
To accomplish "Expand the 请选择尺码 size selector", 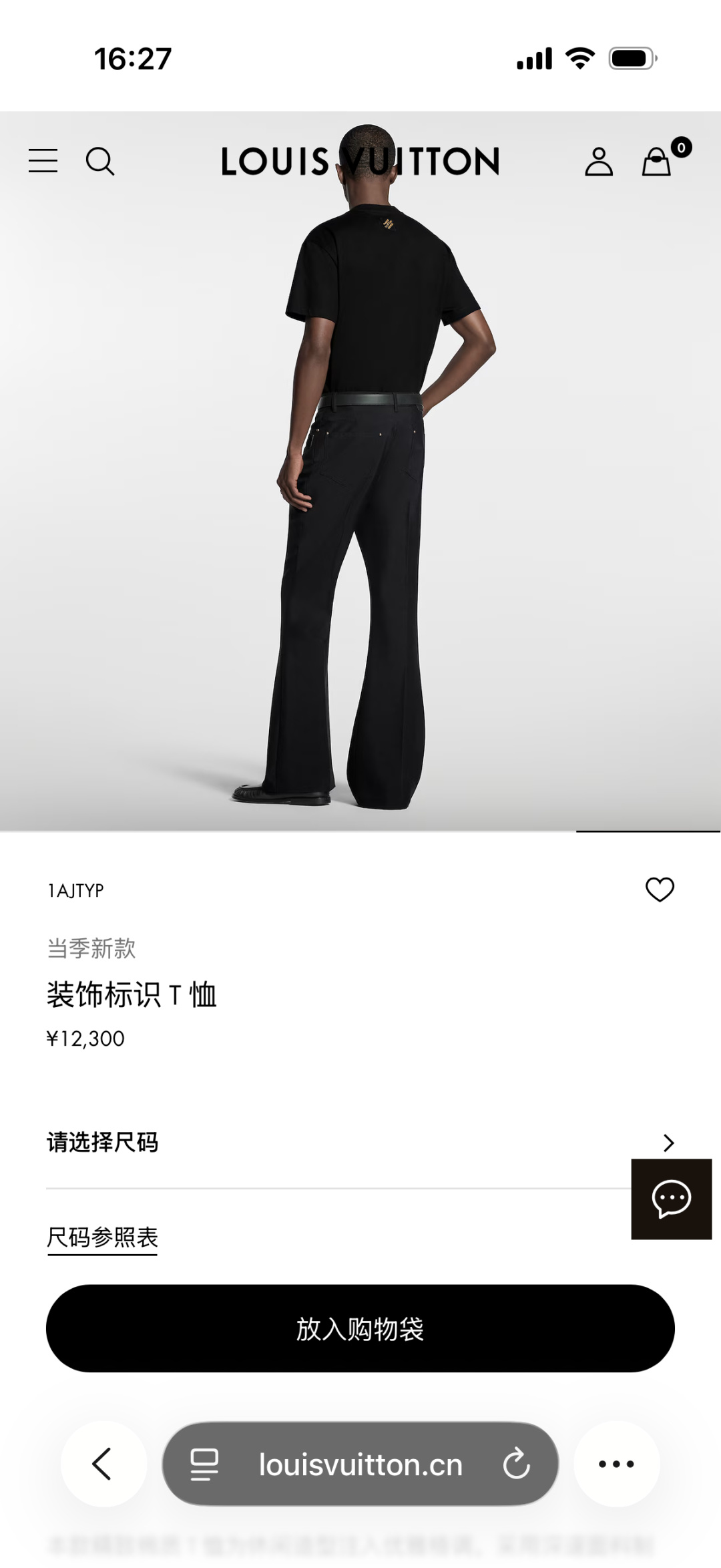I will click(x=360, y=1143).
